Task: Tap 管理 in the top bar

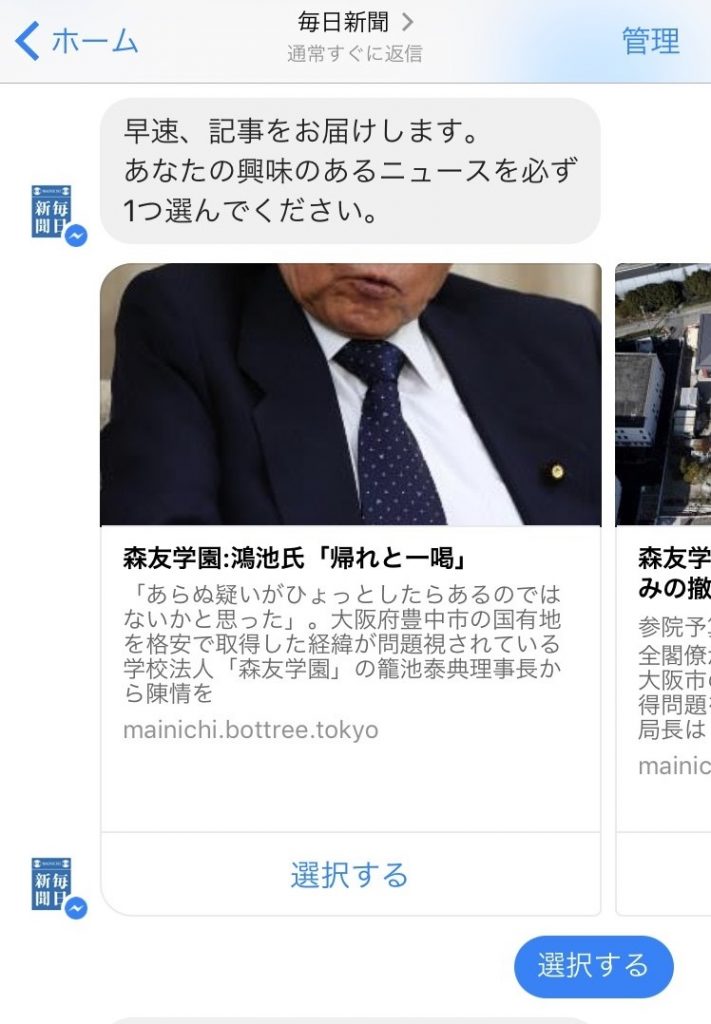Action: 650,41
